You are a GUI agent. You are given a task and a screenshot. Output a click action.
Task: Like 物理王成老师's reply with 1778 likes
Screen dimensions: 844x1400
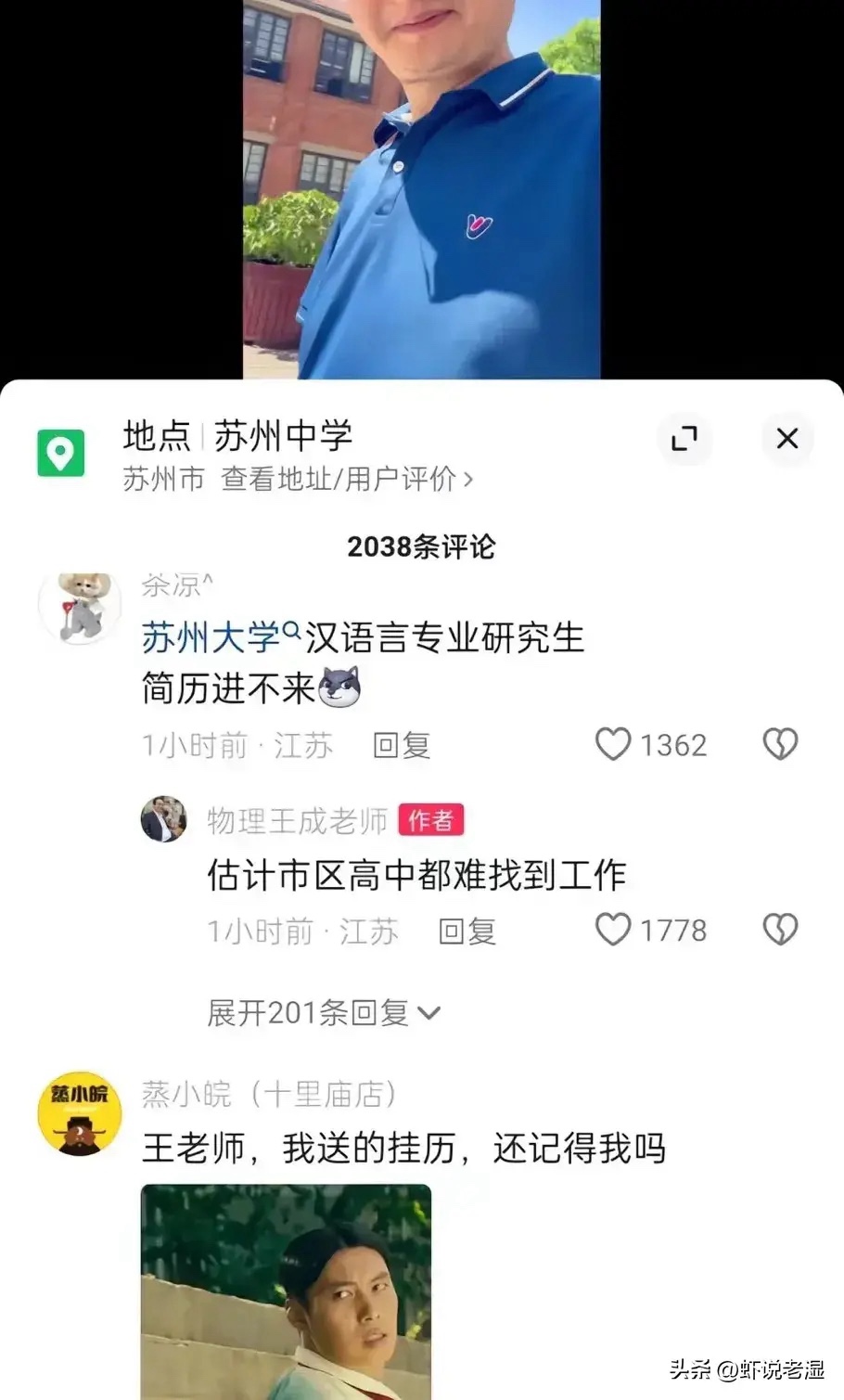pyautogui.click(x=613, y=930)
